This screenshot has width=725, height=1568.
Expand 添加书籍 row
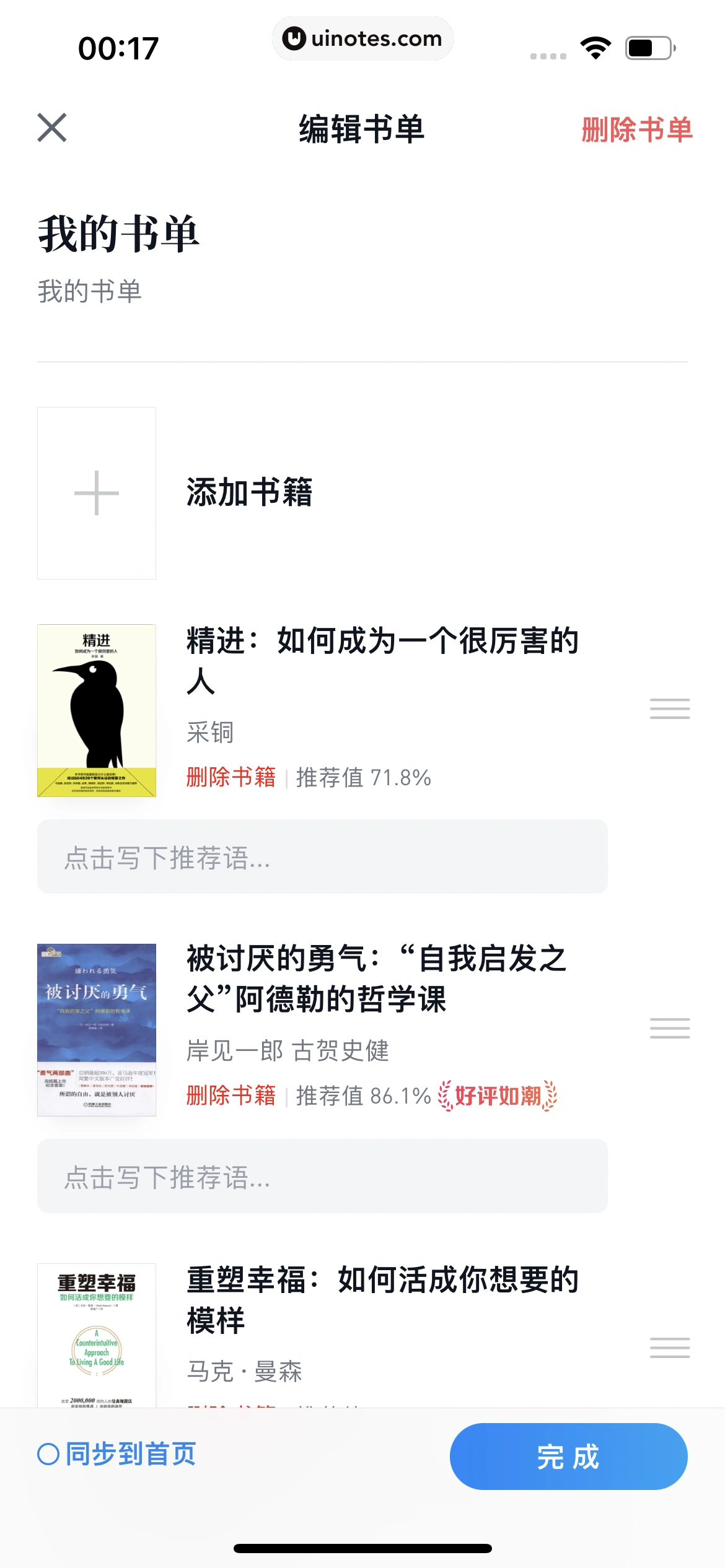[x=248, y=492]
